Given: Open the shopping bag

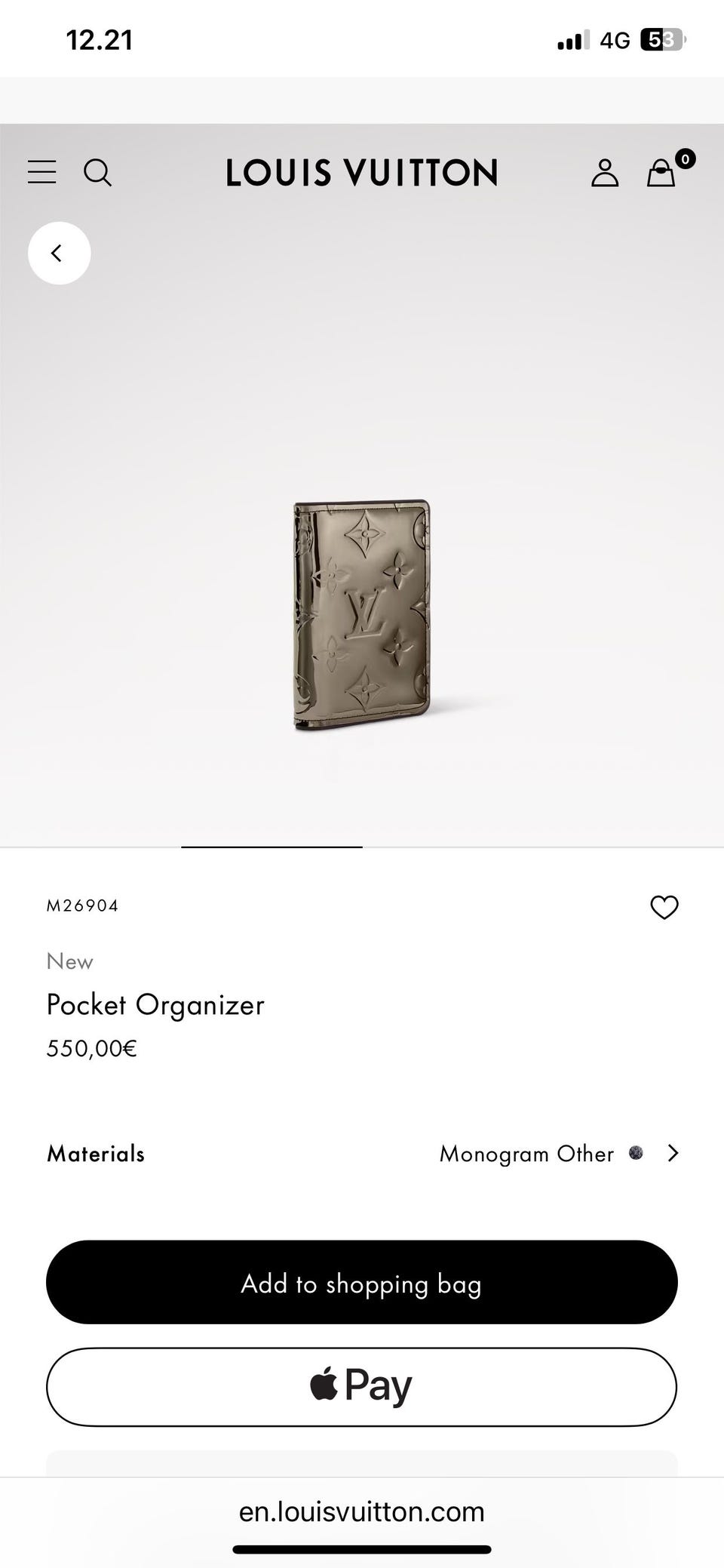Looking at the screenshot, I should [x=661, y=172].
